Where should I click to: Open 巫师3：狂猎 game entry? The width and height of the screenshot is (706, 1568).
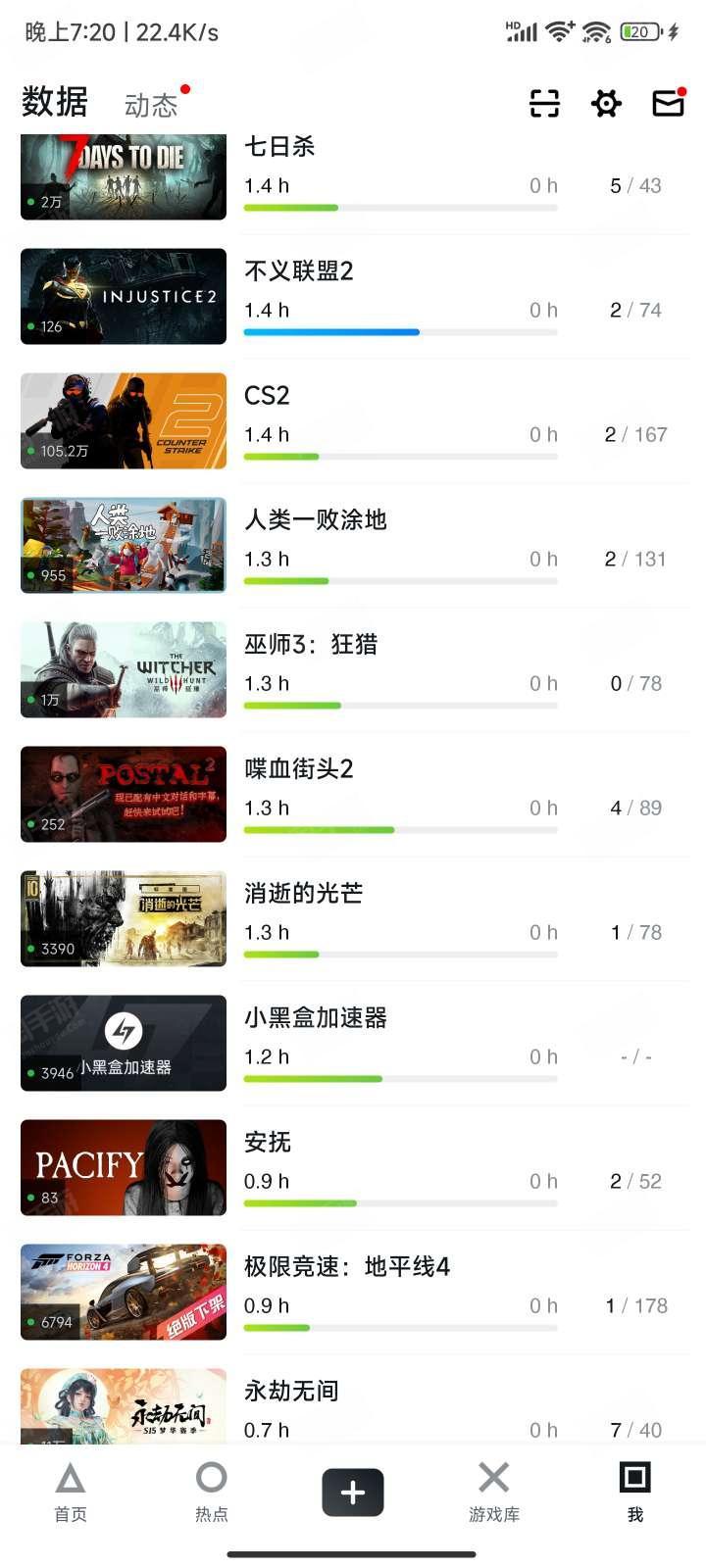[355, 670]
